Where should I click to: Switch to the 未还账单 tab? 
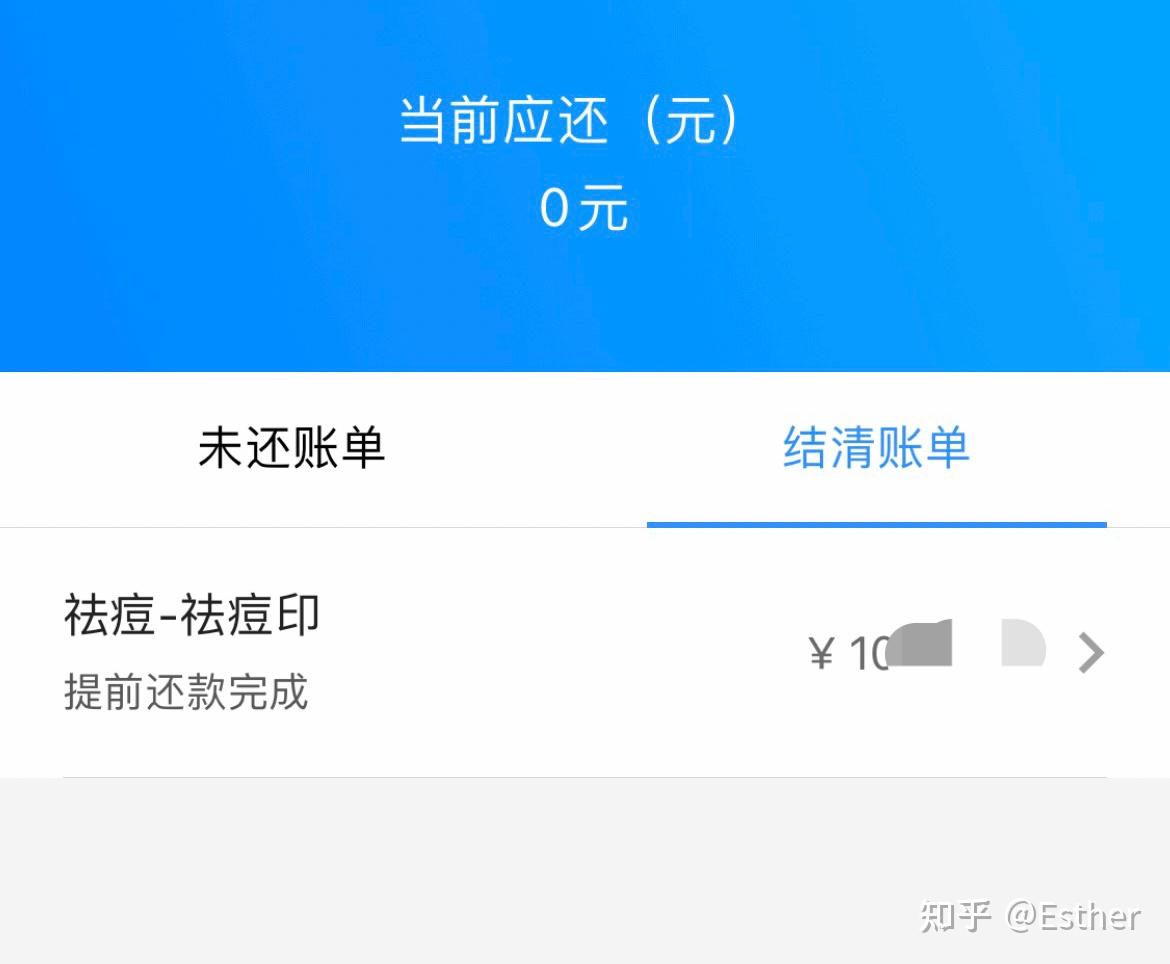pyautogui.click(x=292, y=448)
